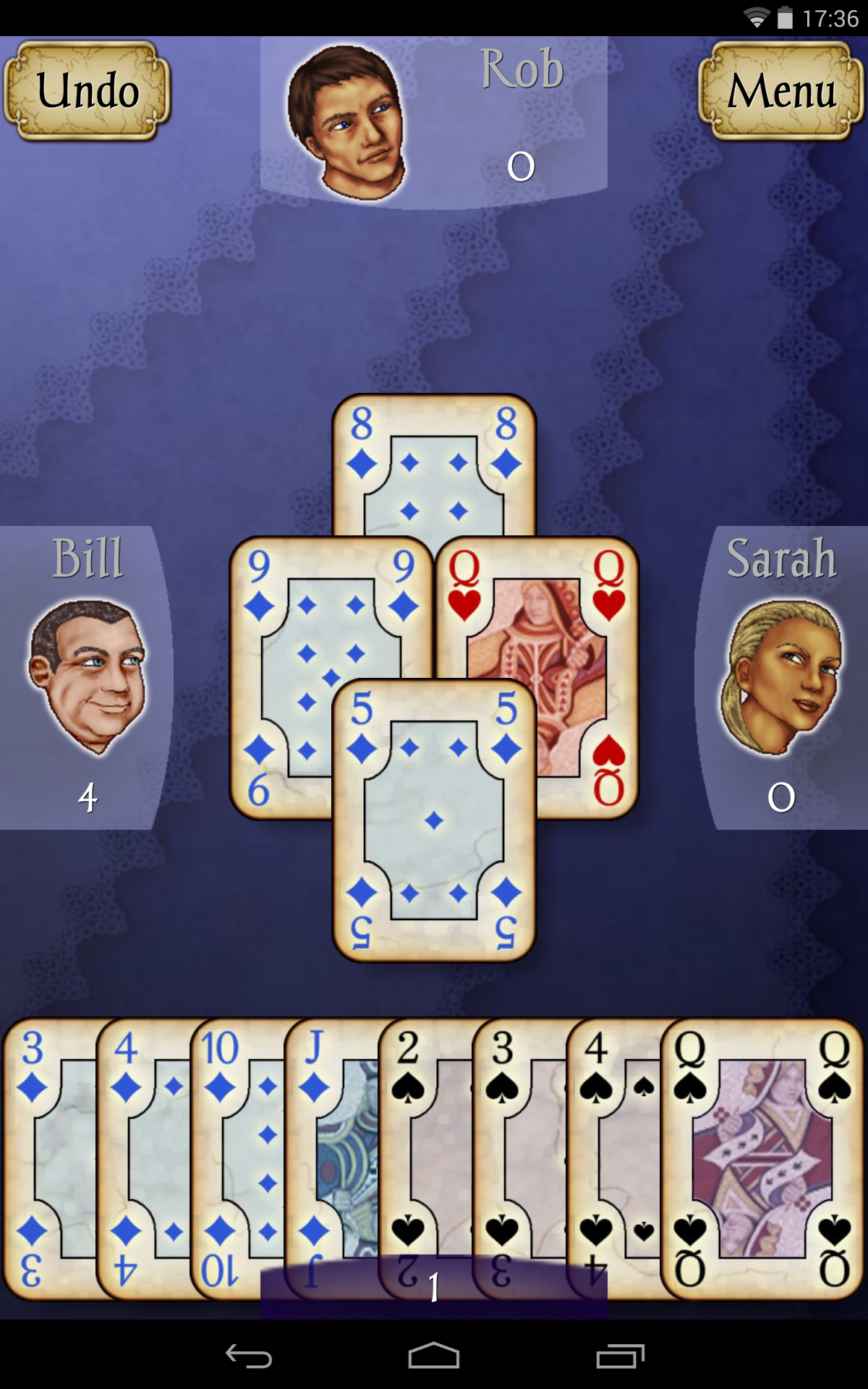Open the game Menu
Screen dimensions: 868x1389
781,91
